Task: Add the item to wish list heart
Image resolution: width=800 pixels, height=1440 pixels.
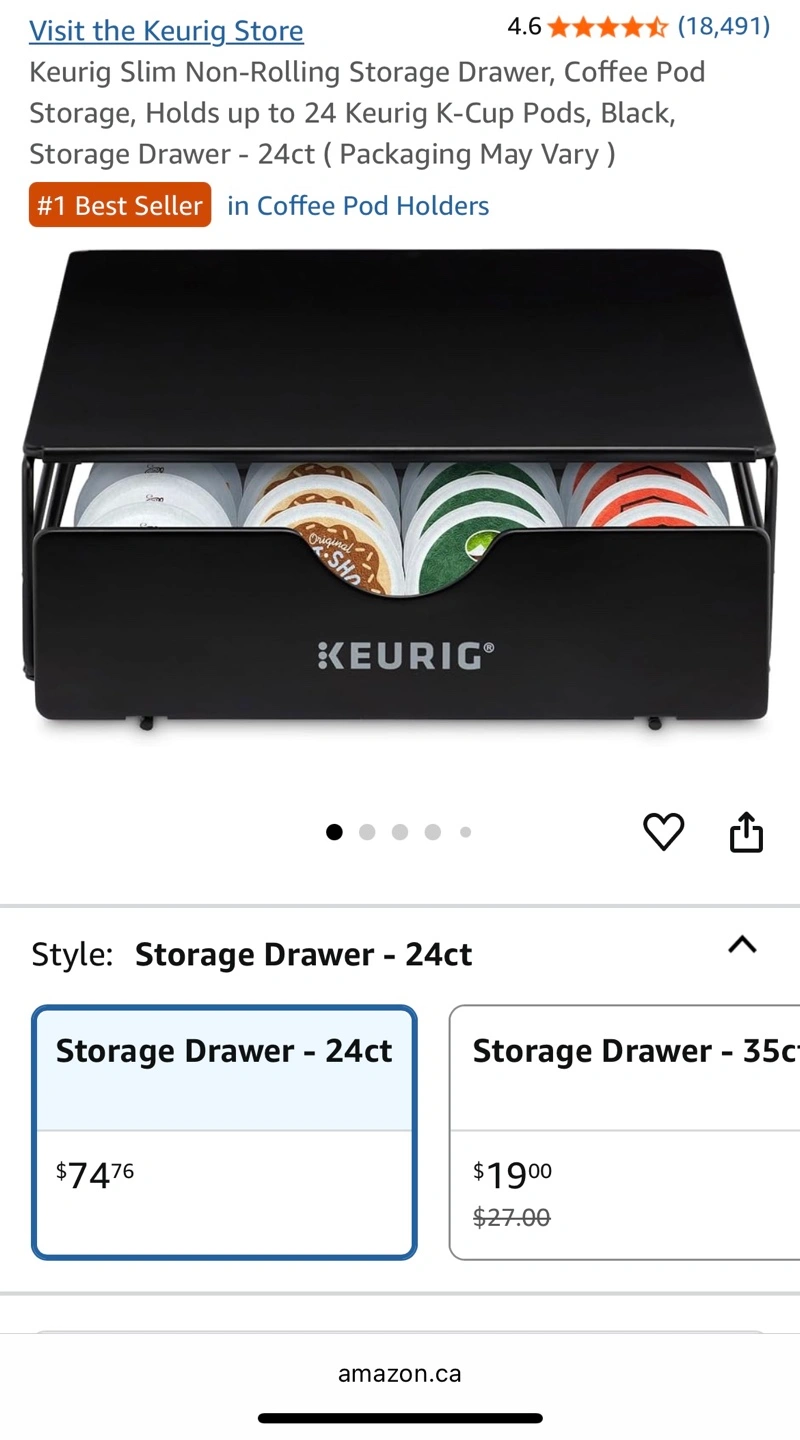Action: coord(663,832)
